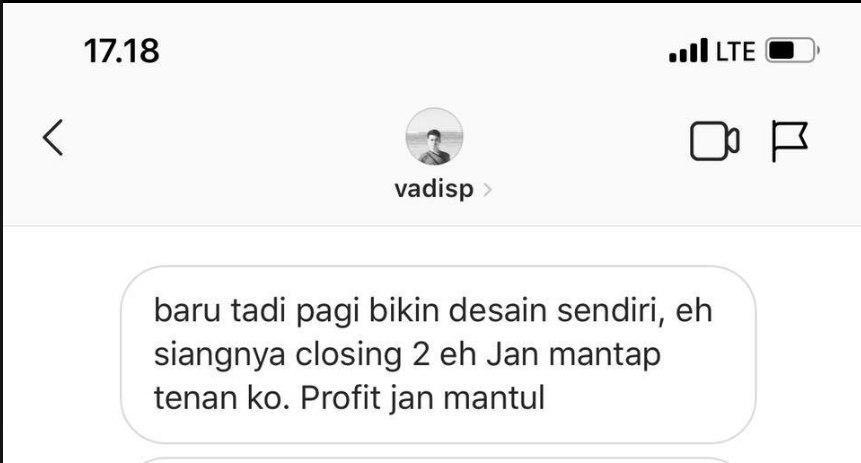Start a video call with vadisp

(x=714, y=141)
